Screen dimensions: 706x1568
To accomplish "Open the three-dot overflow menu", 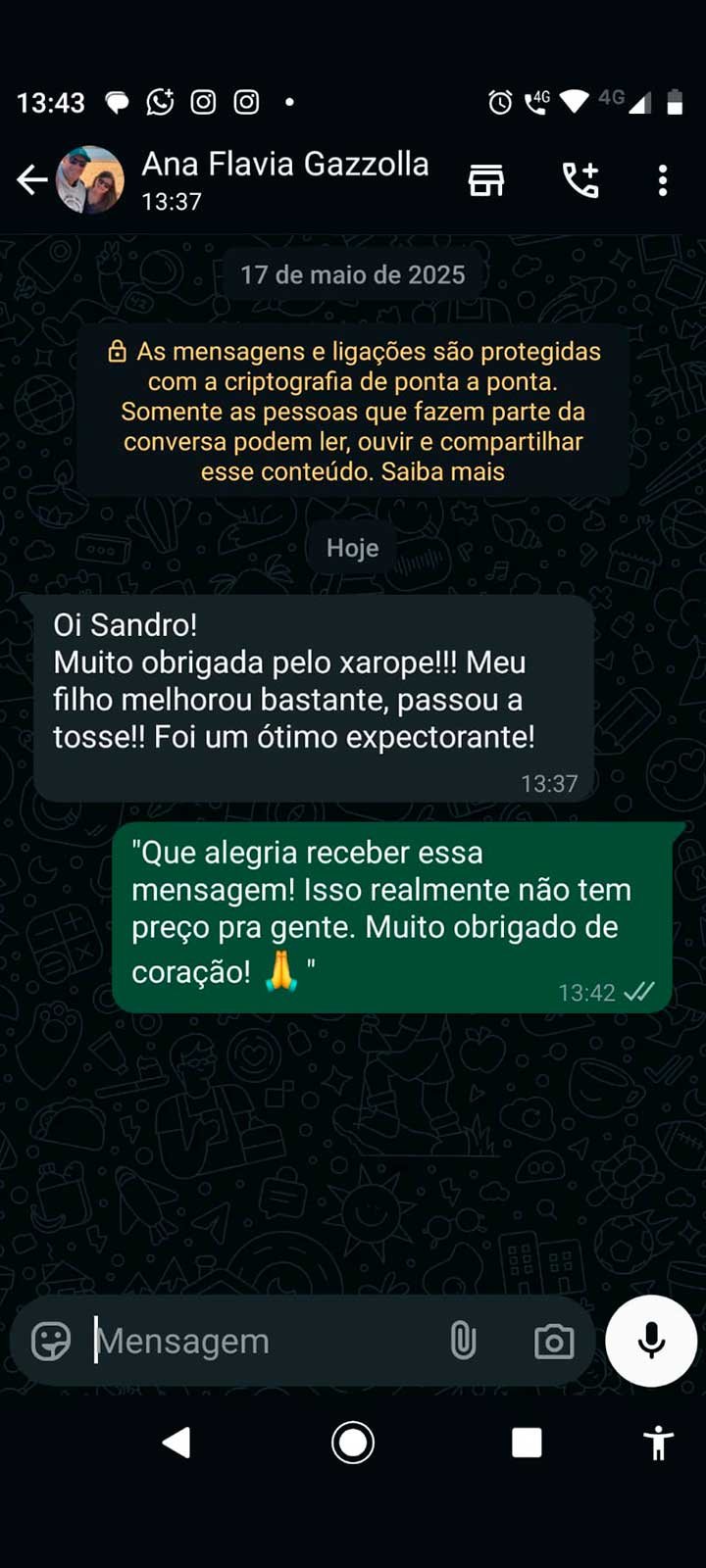I will click(664, 178).
